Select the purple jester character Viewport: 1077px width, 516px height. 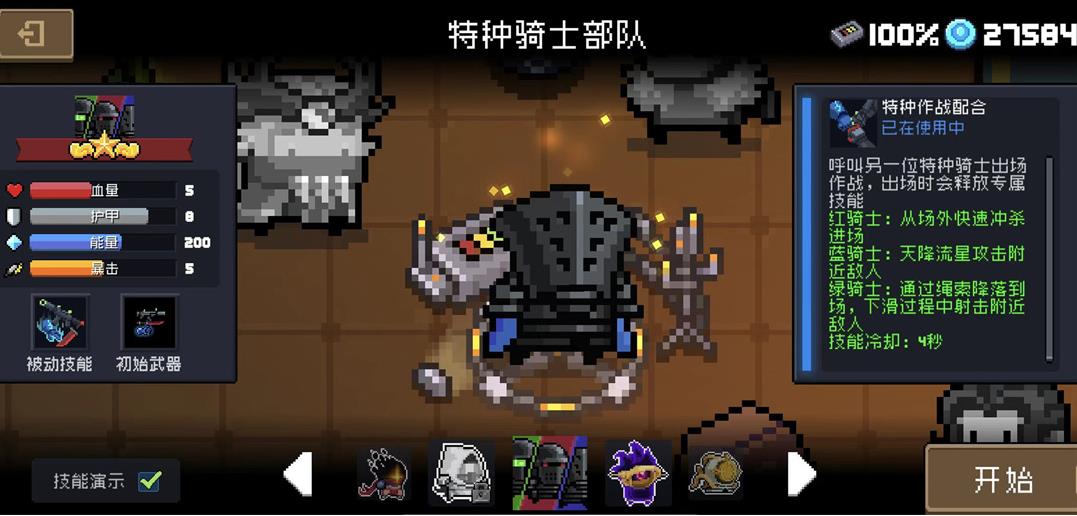coord(637,472)
